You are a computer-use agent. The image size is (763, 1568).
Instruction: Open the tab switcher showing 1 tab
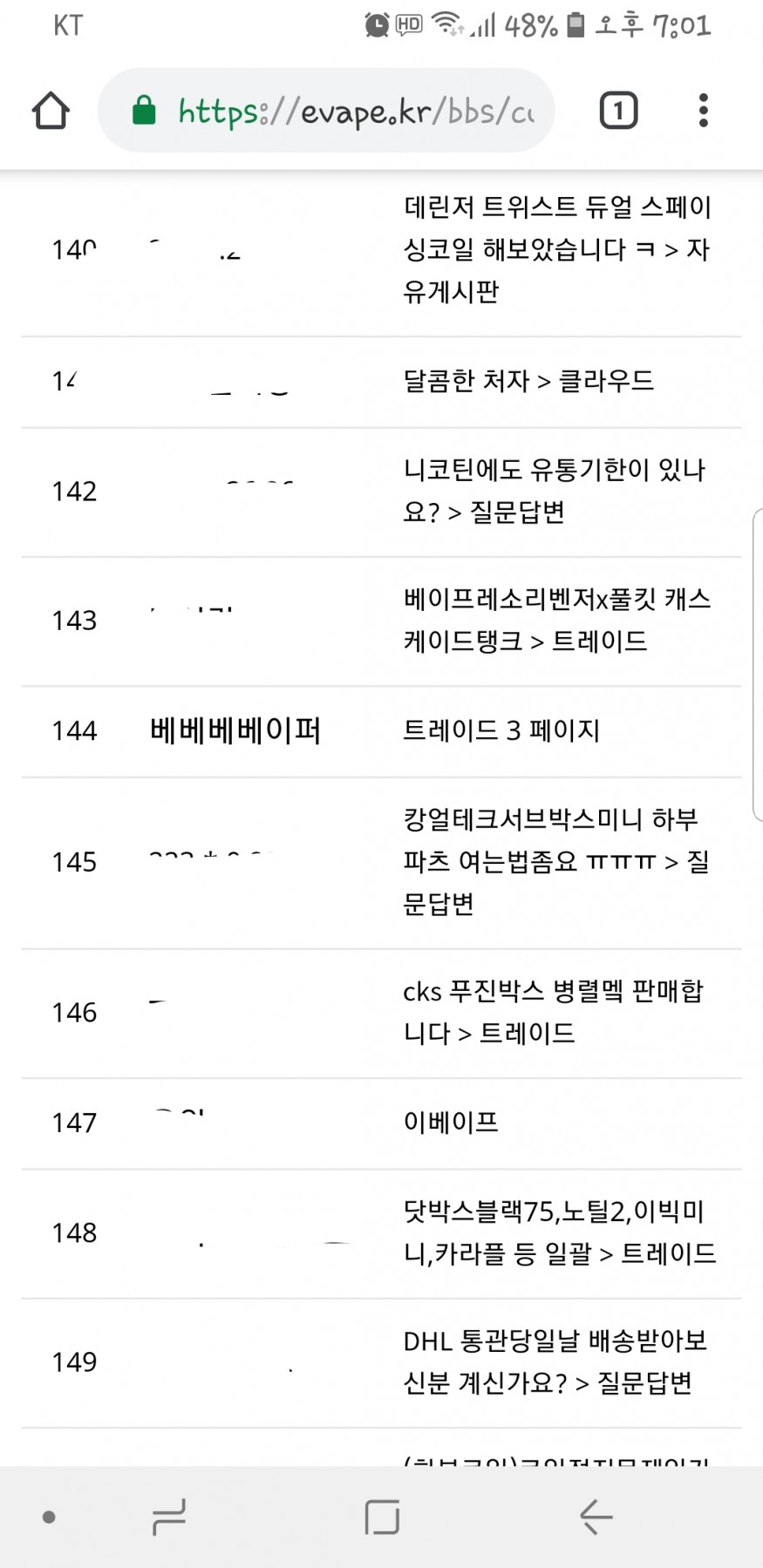[x=618, y=111]
